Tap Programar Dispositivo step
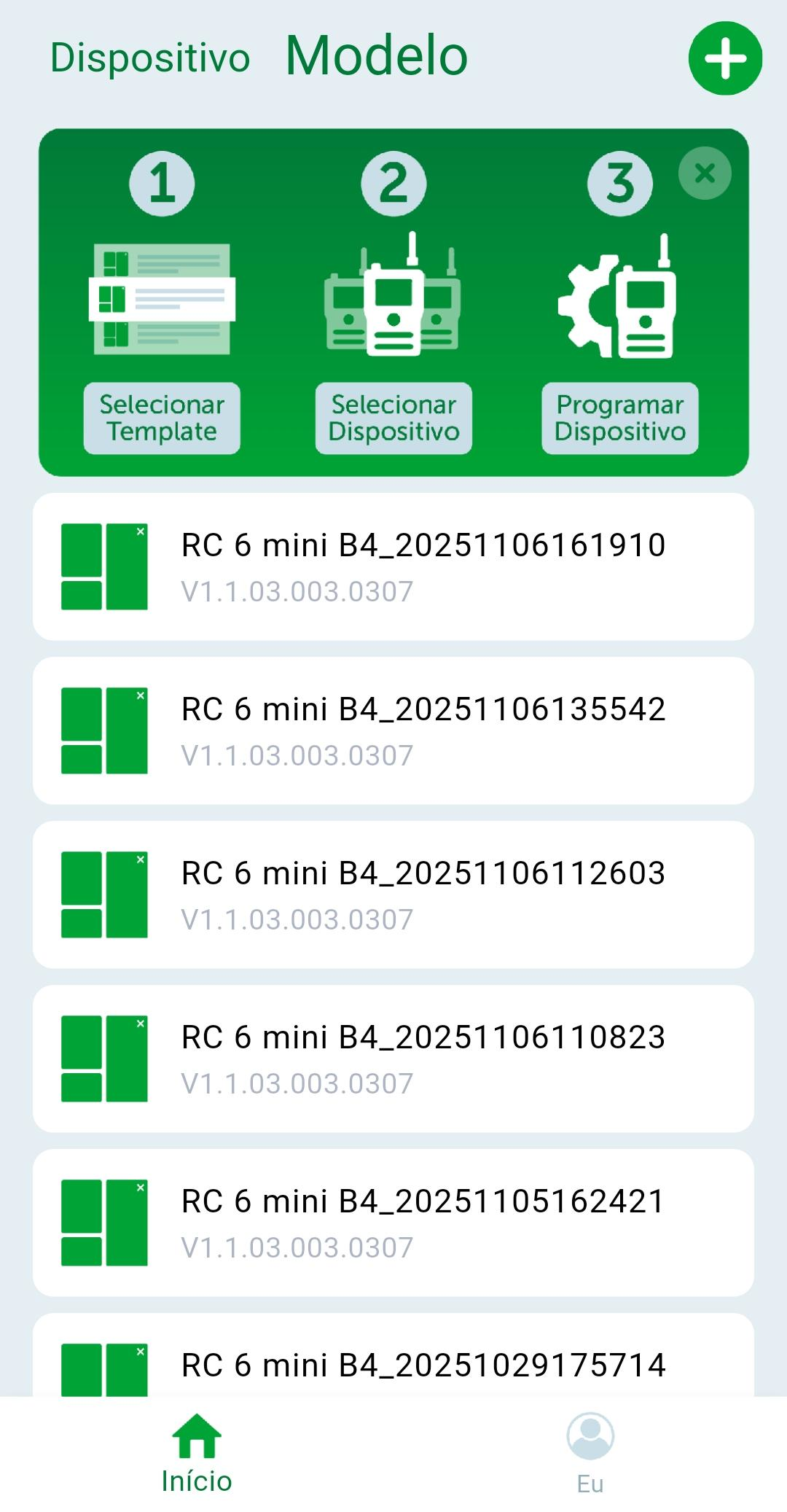Viewport: 787px width, 1512px height. [619, 418]
